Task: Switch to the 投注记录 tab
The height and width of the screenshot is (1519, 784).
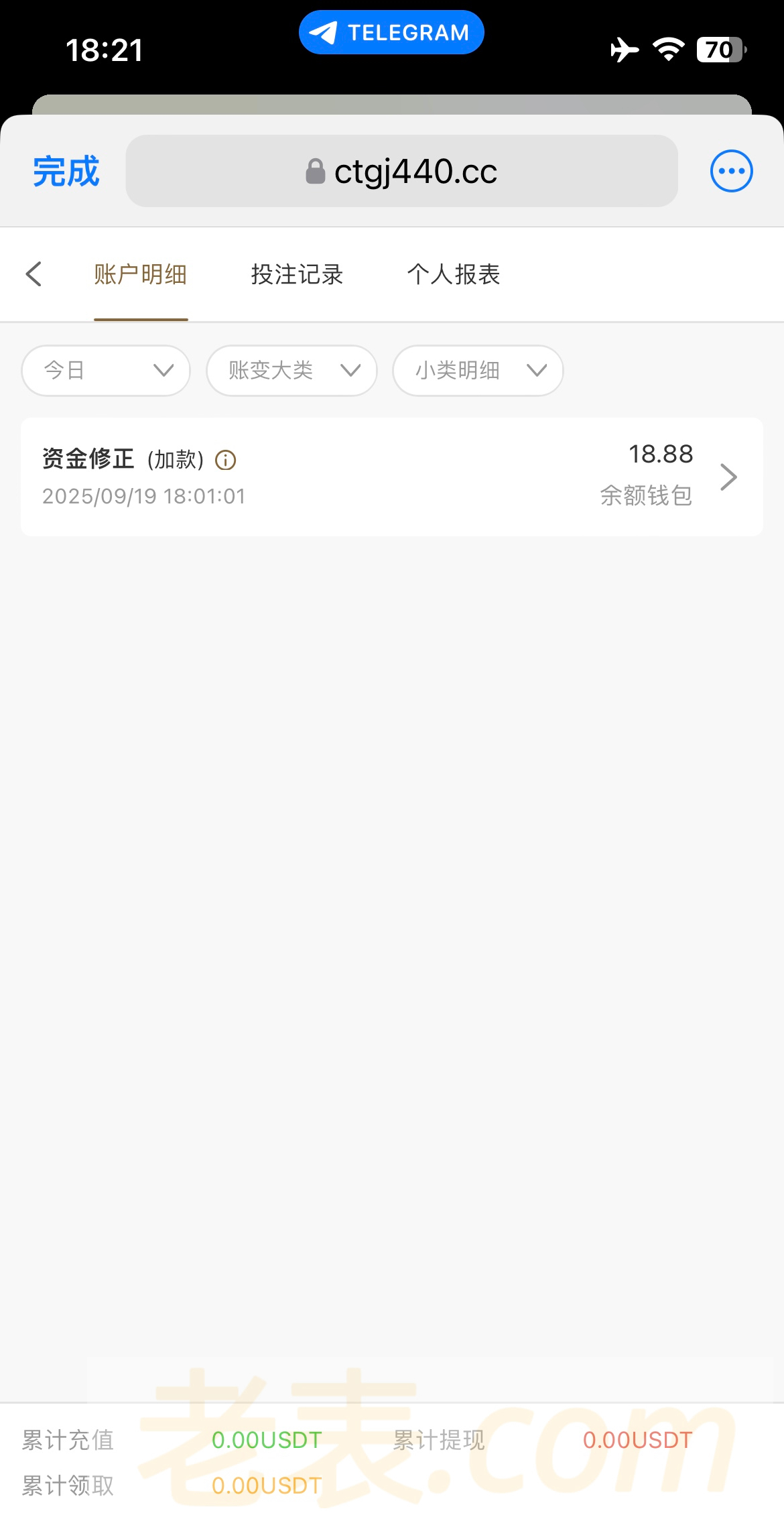Action: [297, 274]
